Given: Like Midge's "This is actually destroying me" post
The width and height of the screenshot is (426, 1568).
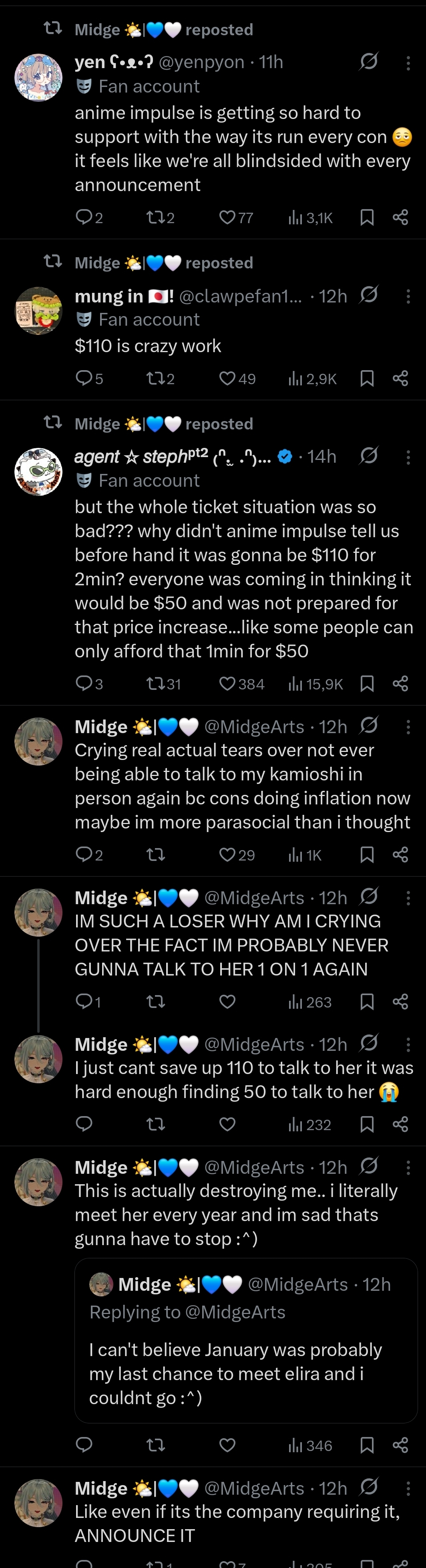Looking at the screenshot, I should pyautogui.click(x=227, y=1445).
